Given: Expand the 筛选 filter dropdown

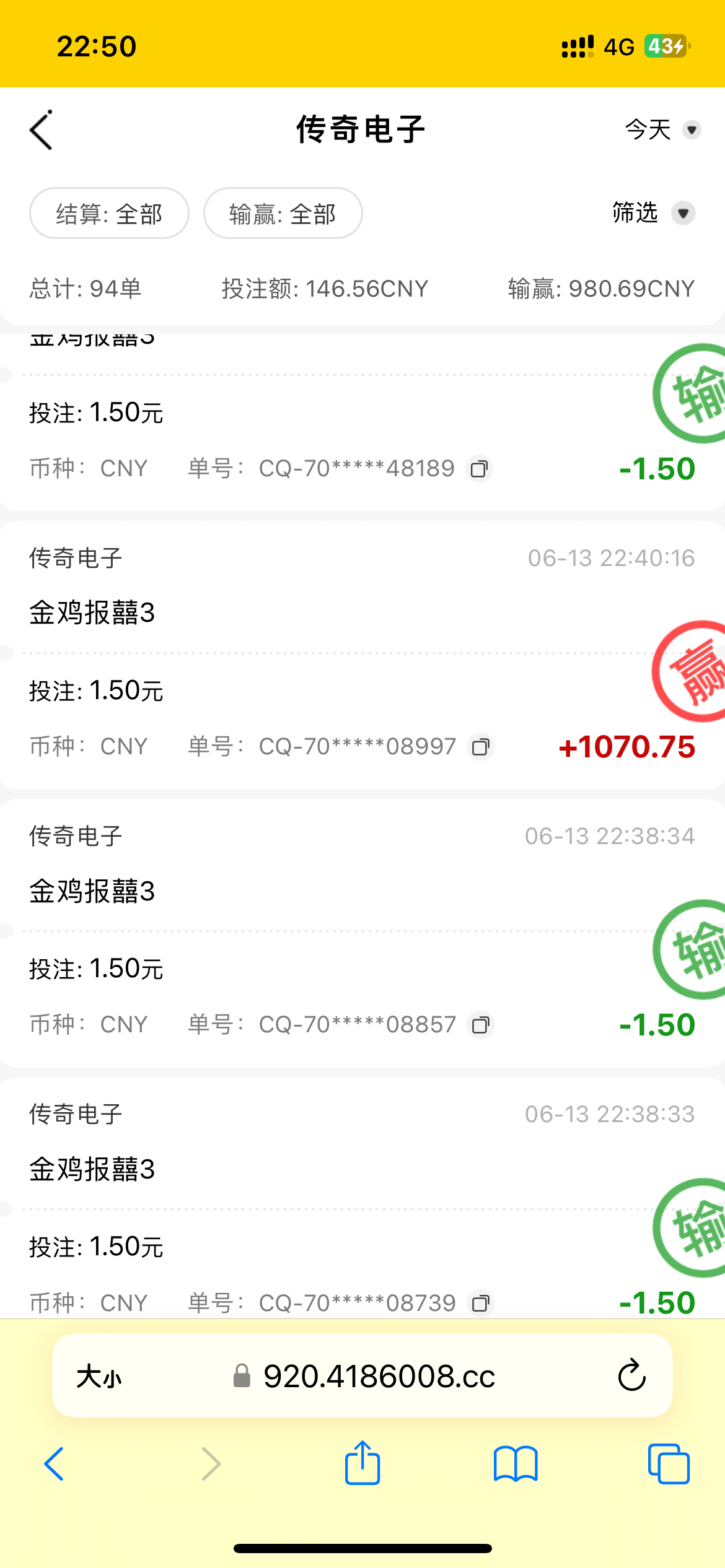Looking at the screenshot, I should (x=653, y=213).
